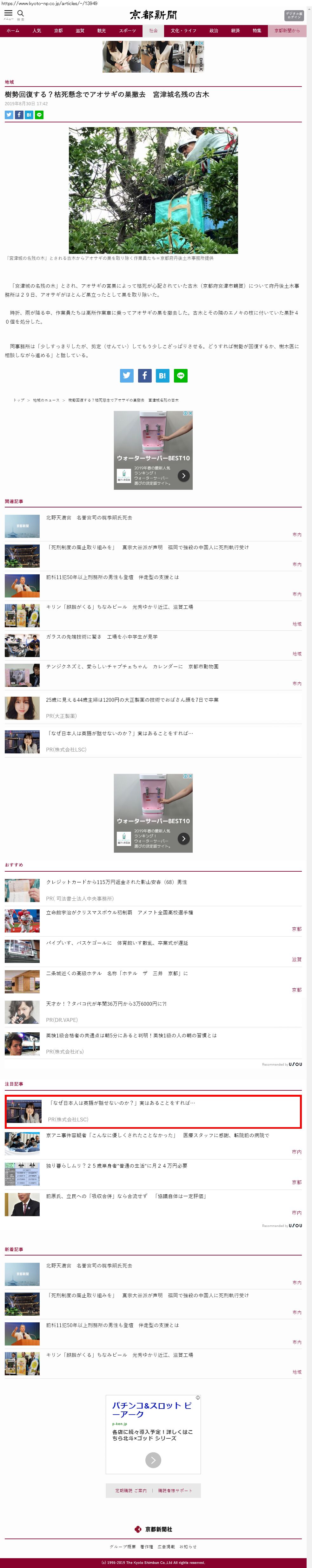Screen dimensions: 312x1568
Task: Tap large Facebook share button under article
Action: coord(144,376)
